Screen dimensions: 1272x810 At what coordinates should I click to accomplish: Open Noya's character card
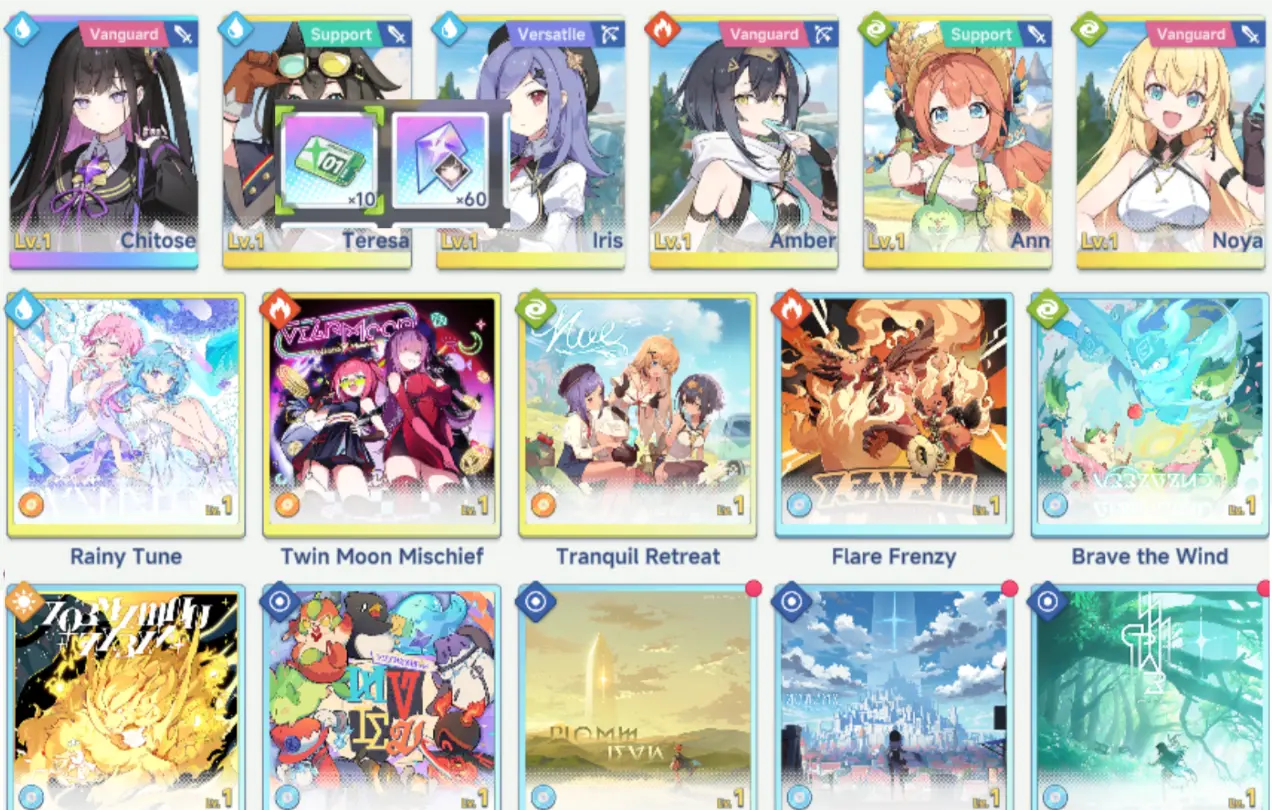point(1170,140)
